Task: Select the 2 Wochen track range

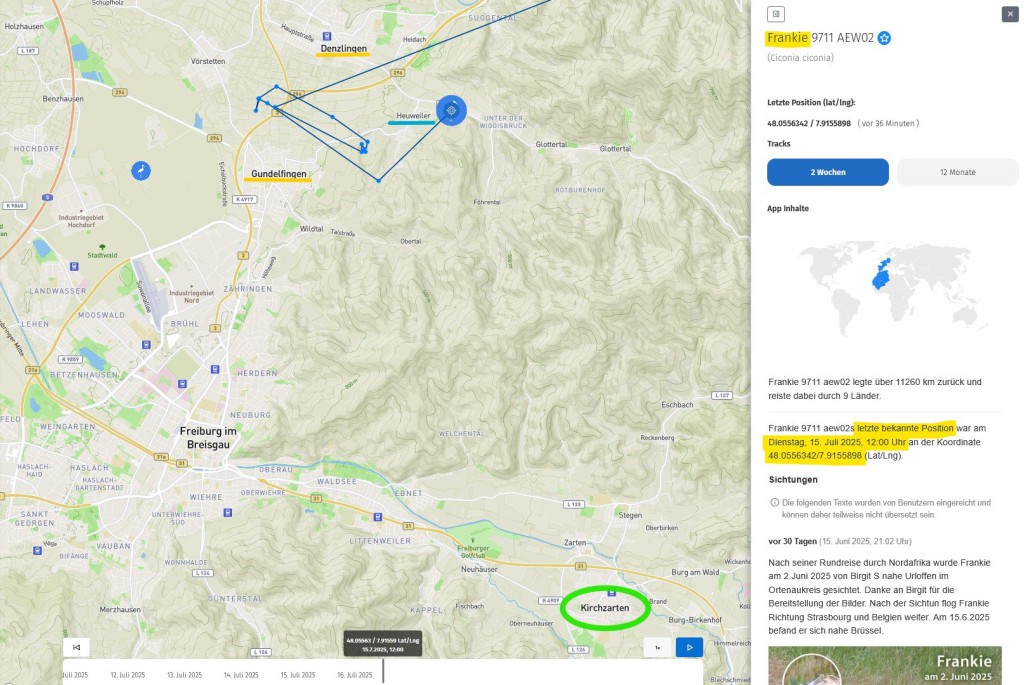Action: click(827, 172)
